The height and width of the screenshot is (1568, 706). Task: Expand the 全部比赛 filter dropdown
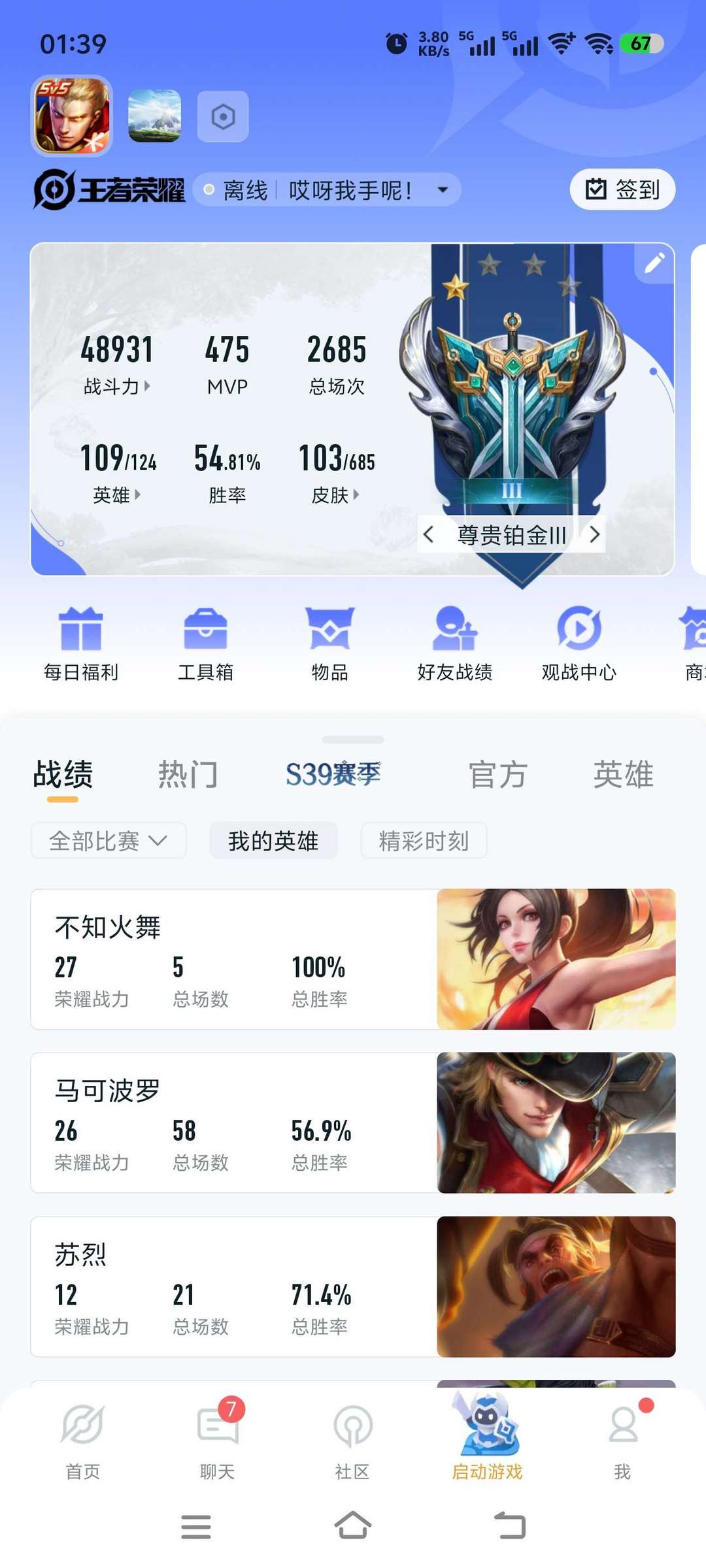(109, 841)
